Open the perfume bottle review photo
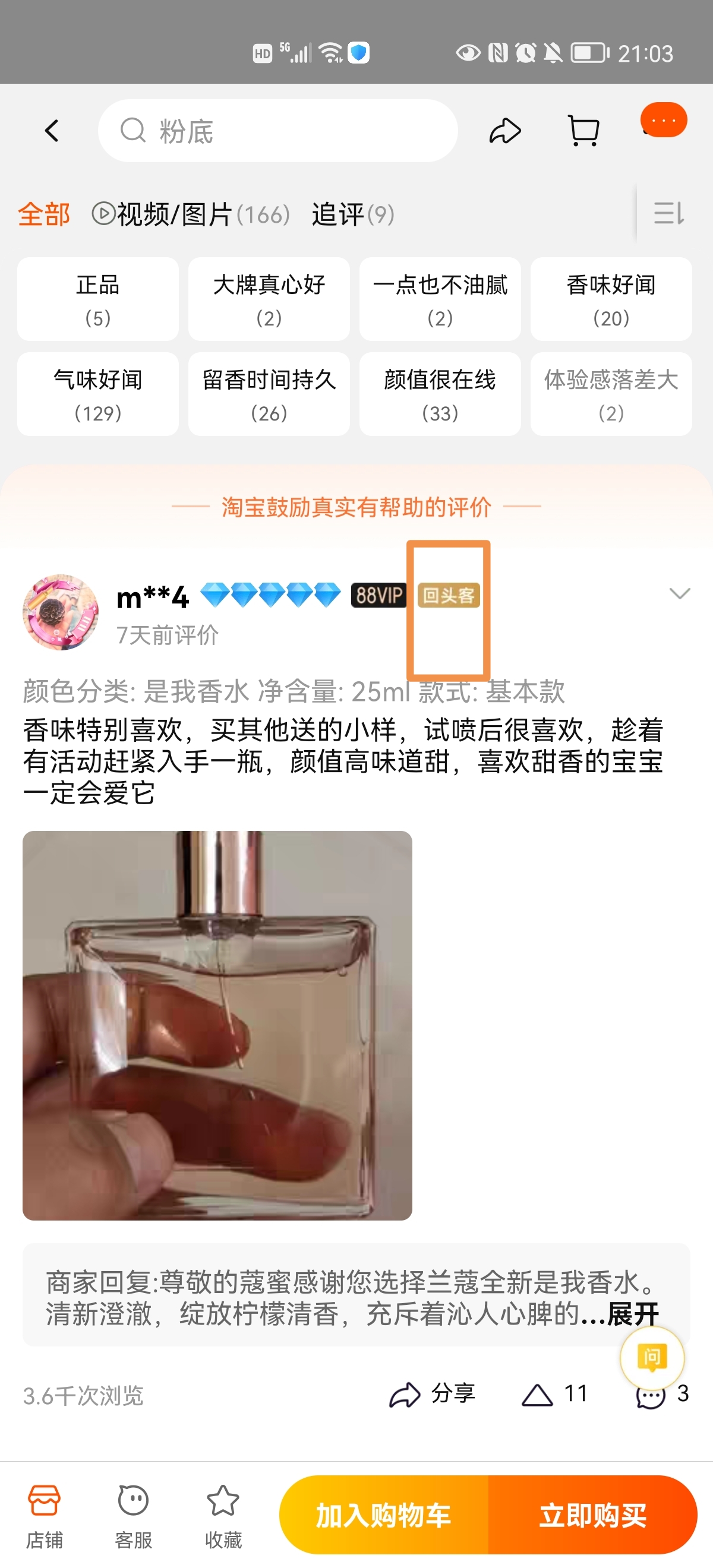Viewport: 713px width, 1568px height. point(217,1025)
